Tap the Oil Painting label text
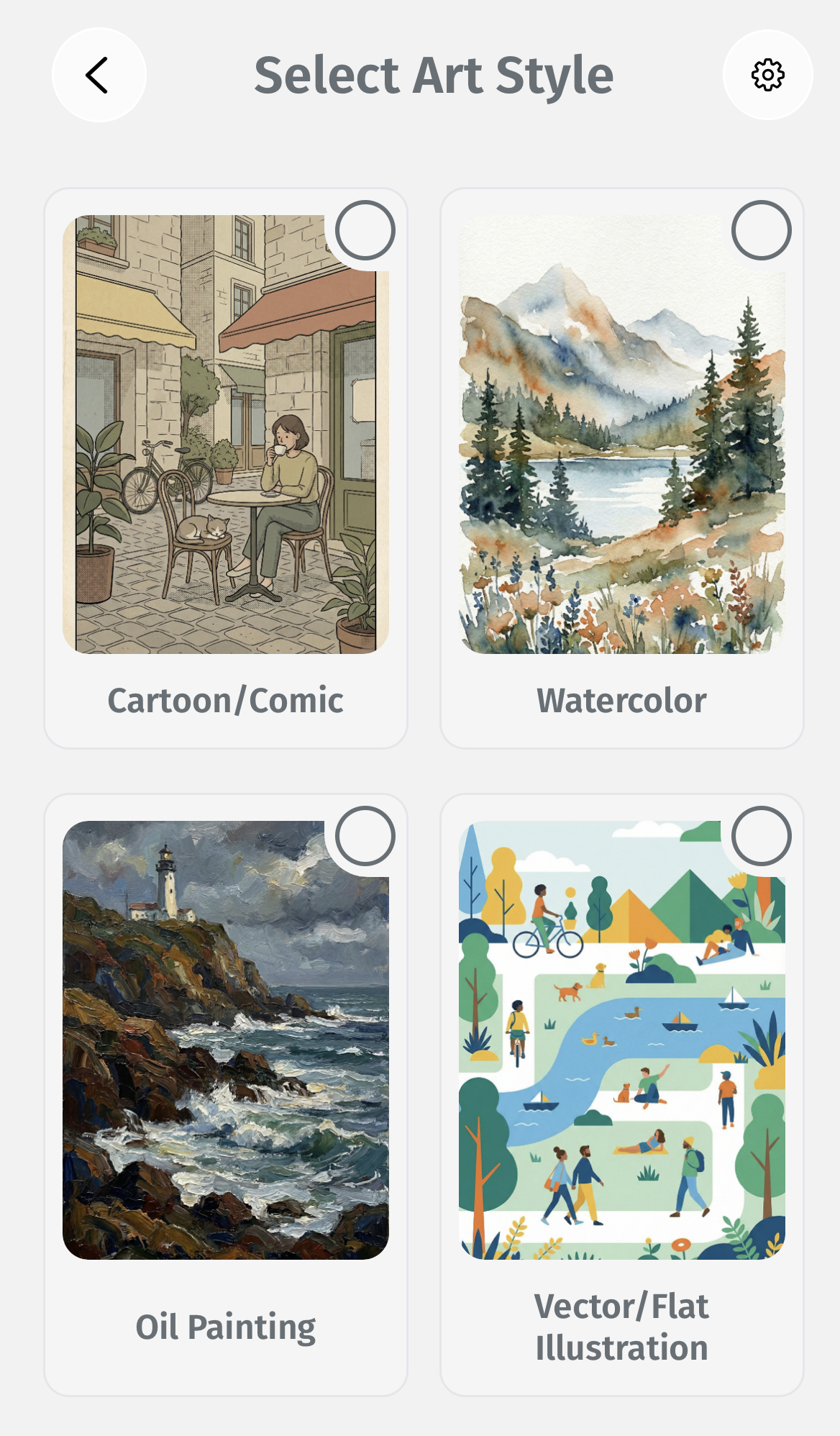The width and height of the screenshot is (840, 1436). click(x=227, y=1326)
